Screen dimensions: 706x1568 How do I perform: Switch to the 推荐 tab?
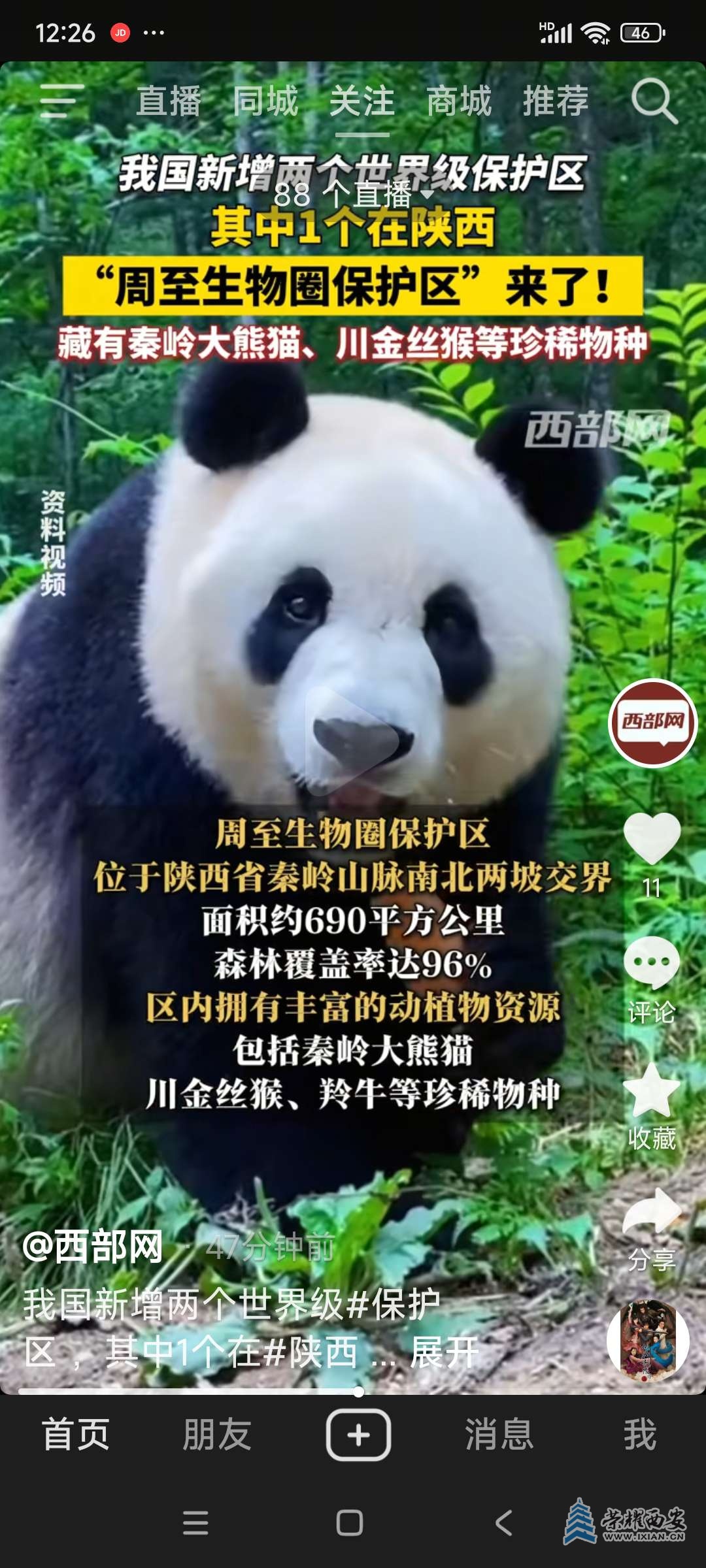pyautogui.click(x=556, y=101)
